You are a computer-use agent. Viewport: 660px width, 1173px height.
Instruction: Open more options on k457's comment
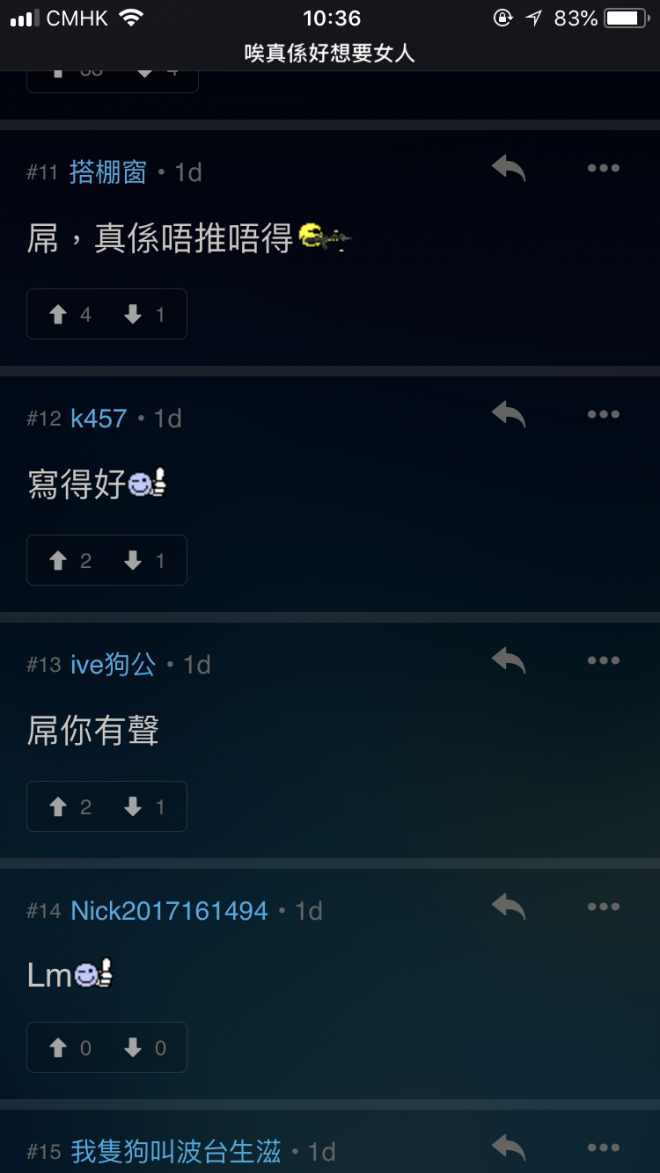pos(603,414)
